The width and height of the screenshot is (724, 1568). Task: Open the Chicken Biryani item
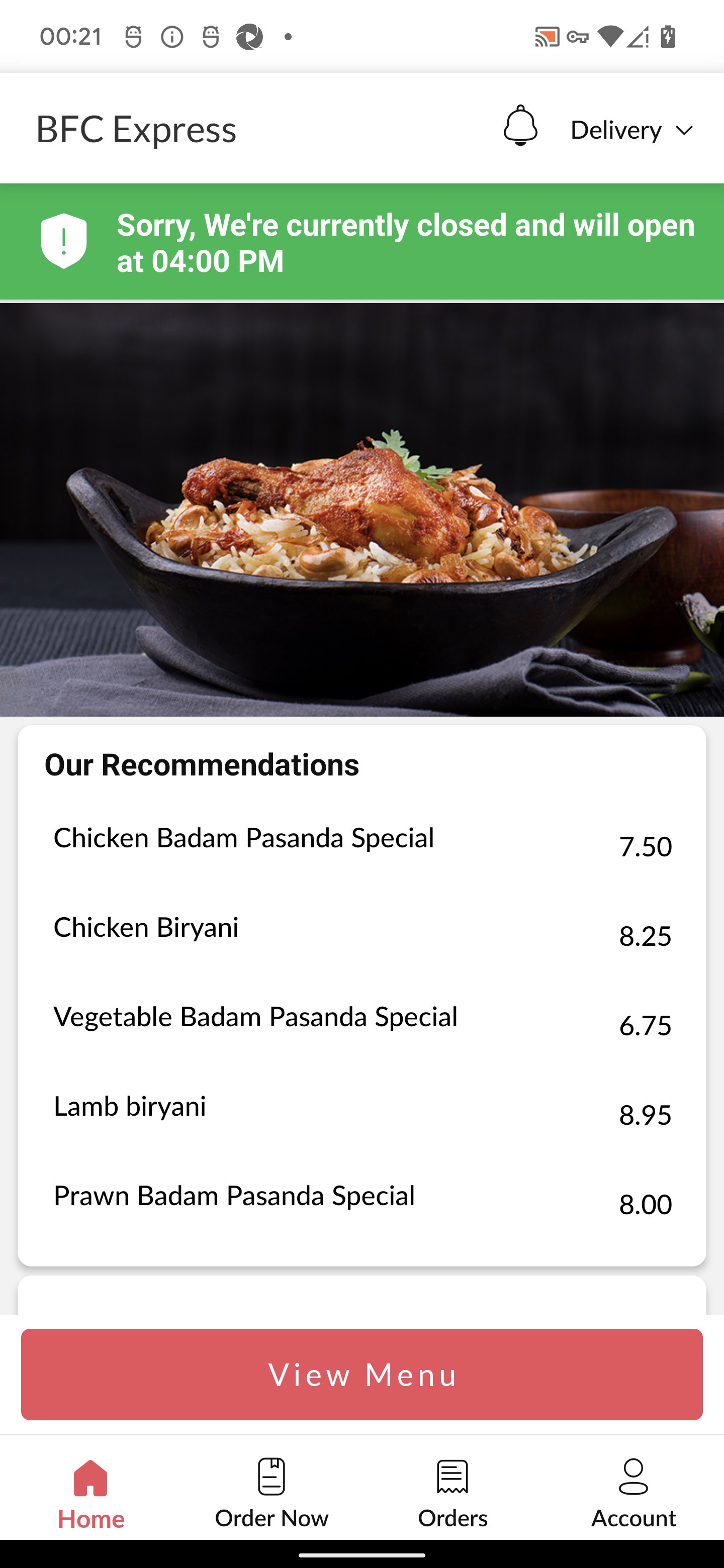point(146,928)
